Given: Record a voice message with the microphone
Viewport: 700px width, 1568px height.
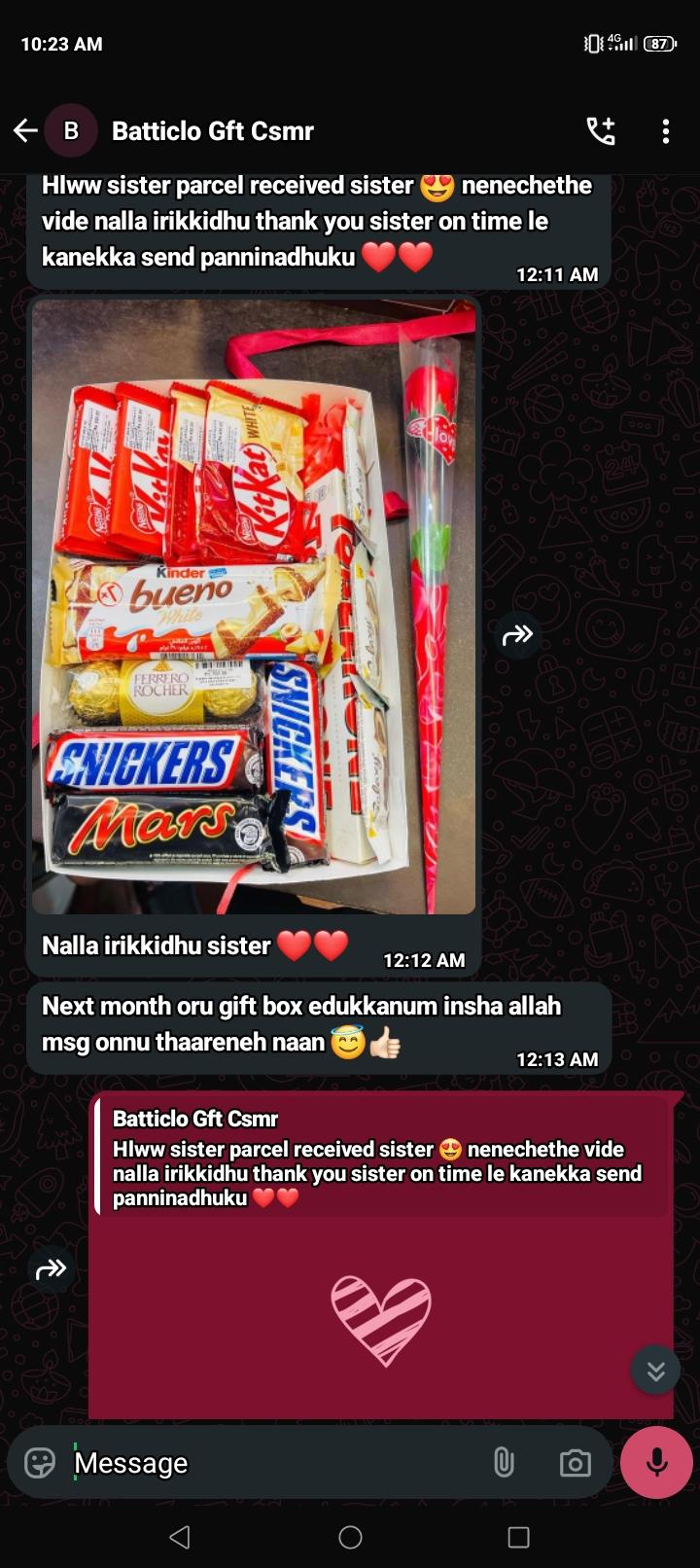Looking at the screenshot, I should (656, 1462).
